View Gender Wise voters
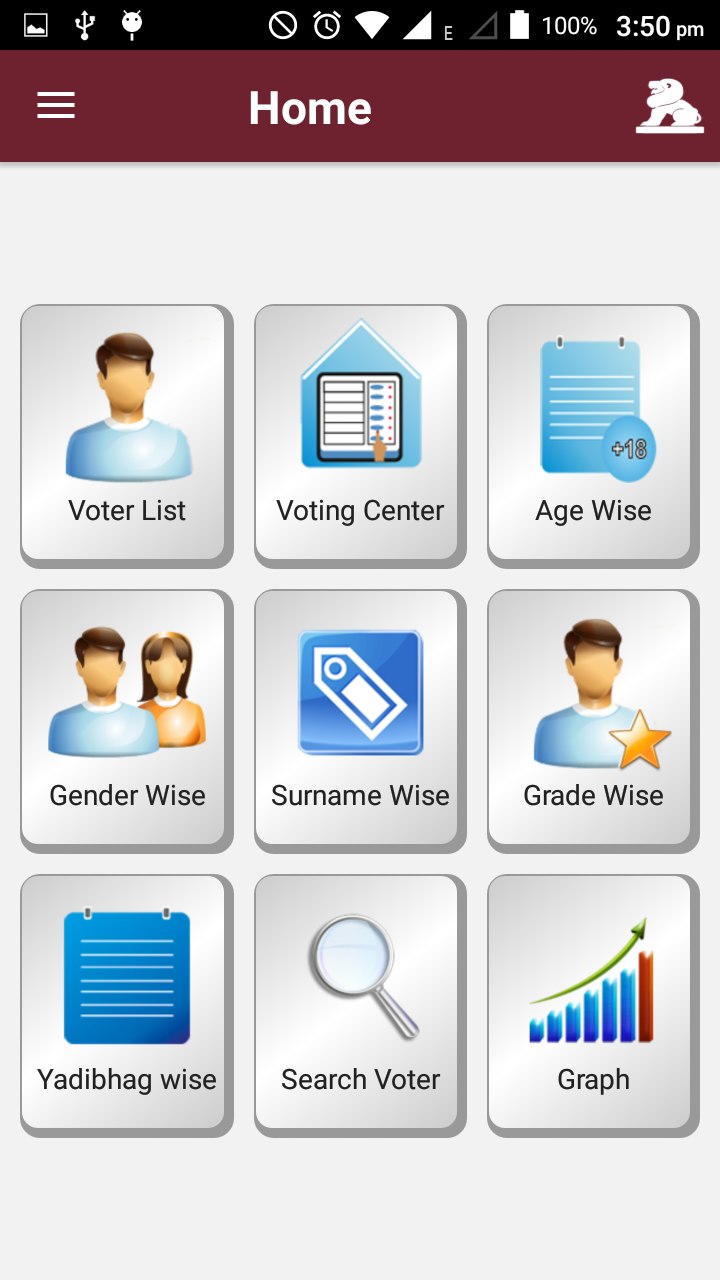 click(x=125, y=718)
